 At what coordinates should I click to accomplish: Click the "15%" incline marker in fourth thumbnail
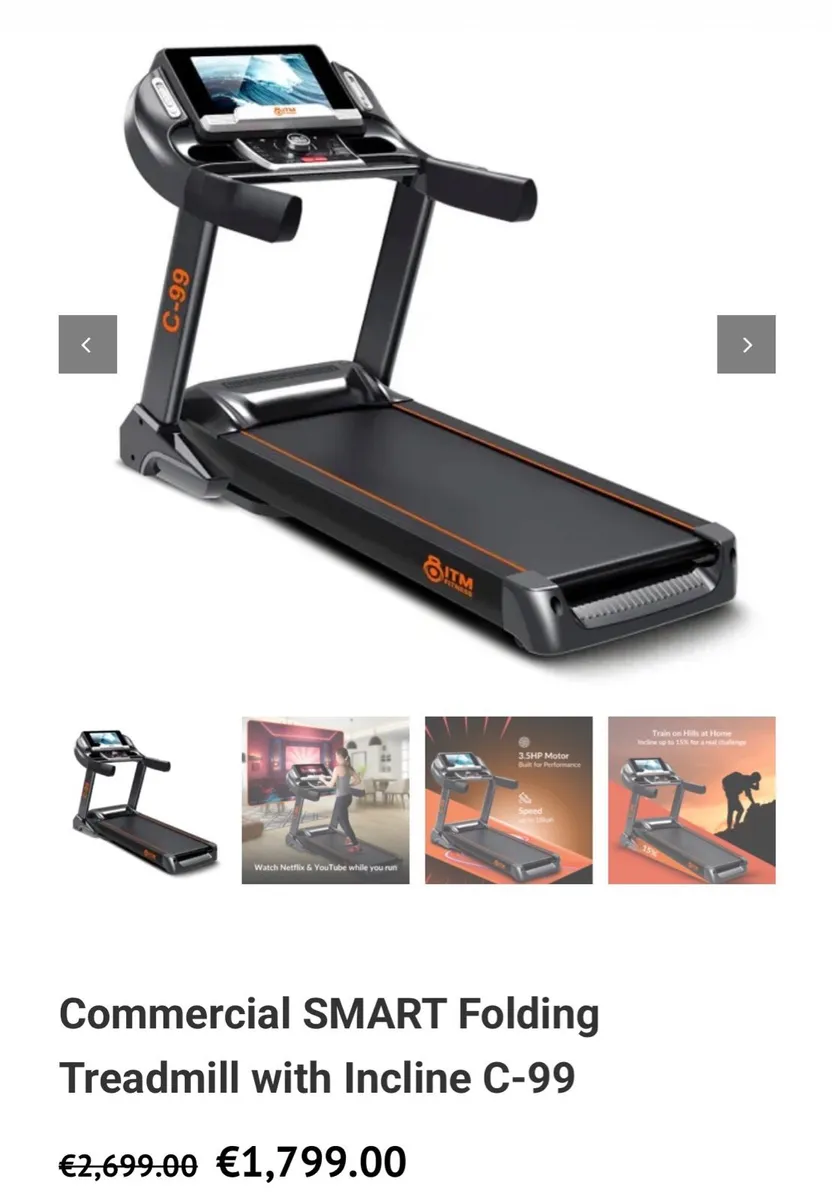pyautogui.click(x=650, y=851)
